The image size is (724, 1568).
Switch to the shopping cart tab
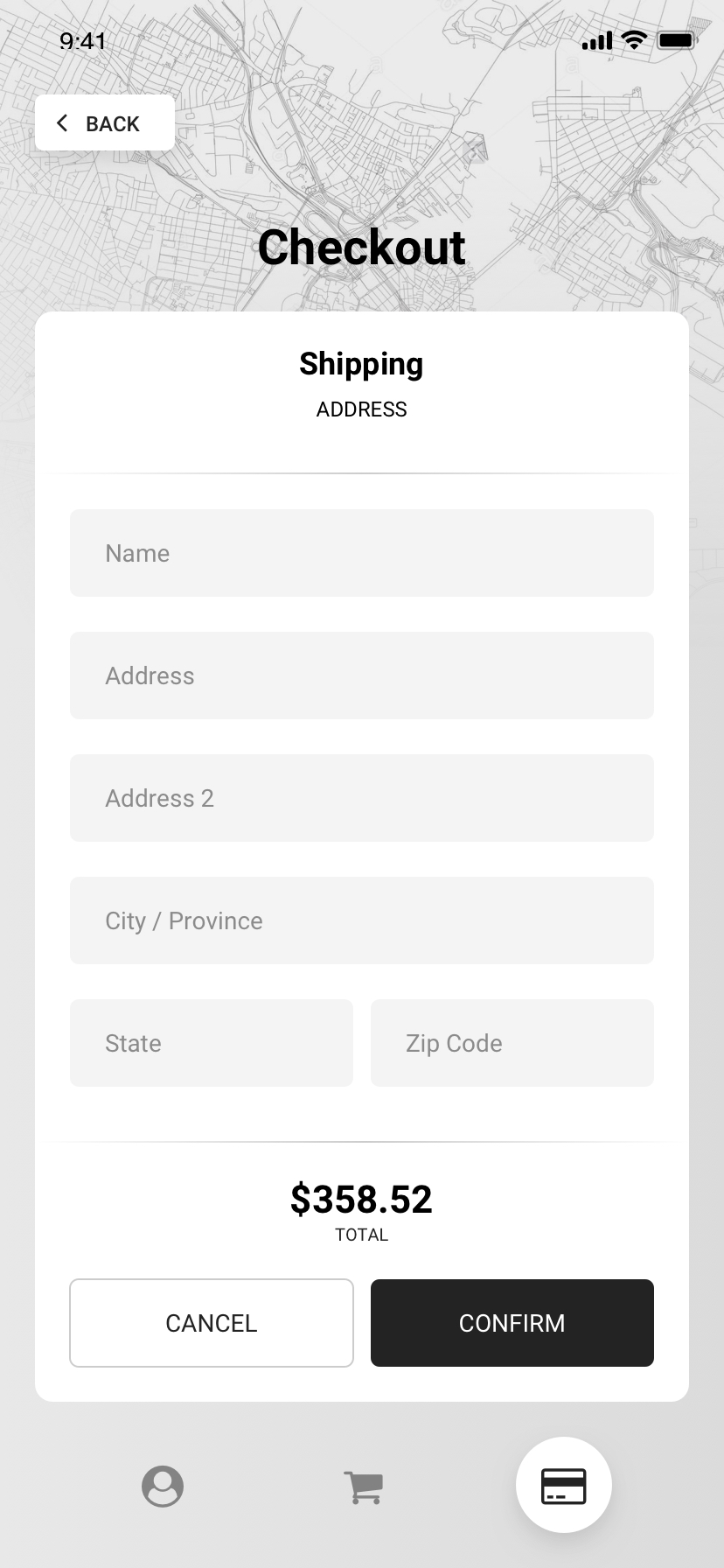tap(363, 1487)
